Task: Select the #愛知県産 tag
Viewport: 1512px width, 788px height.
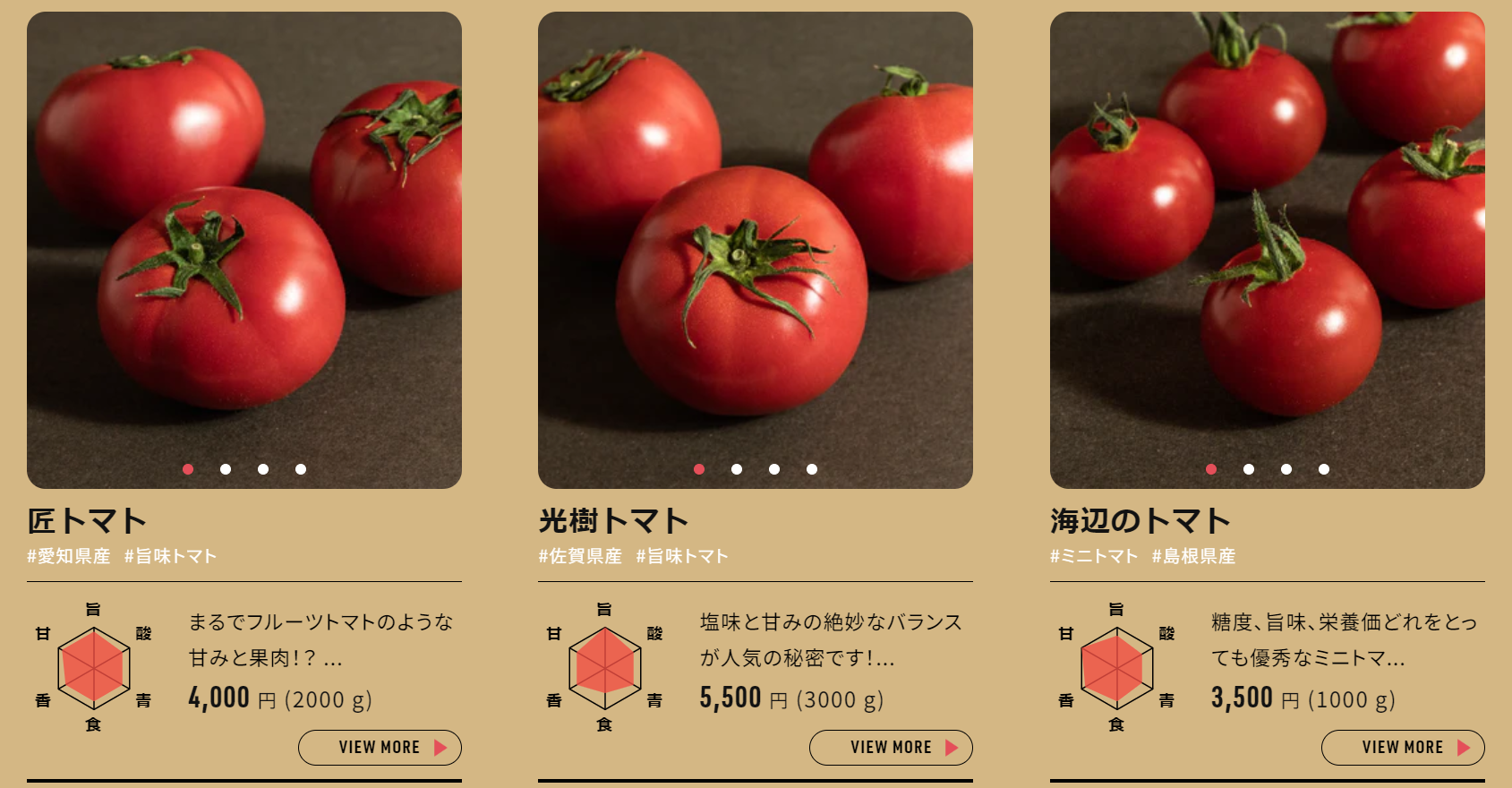Action: point(69,556)
